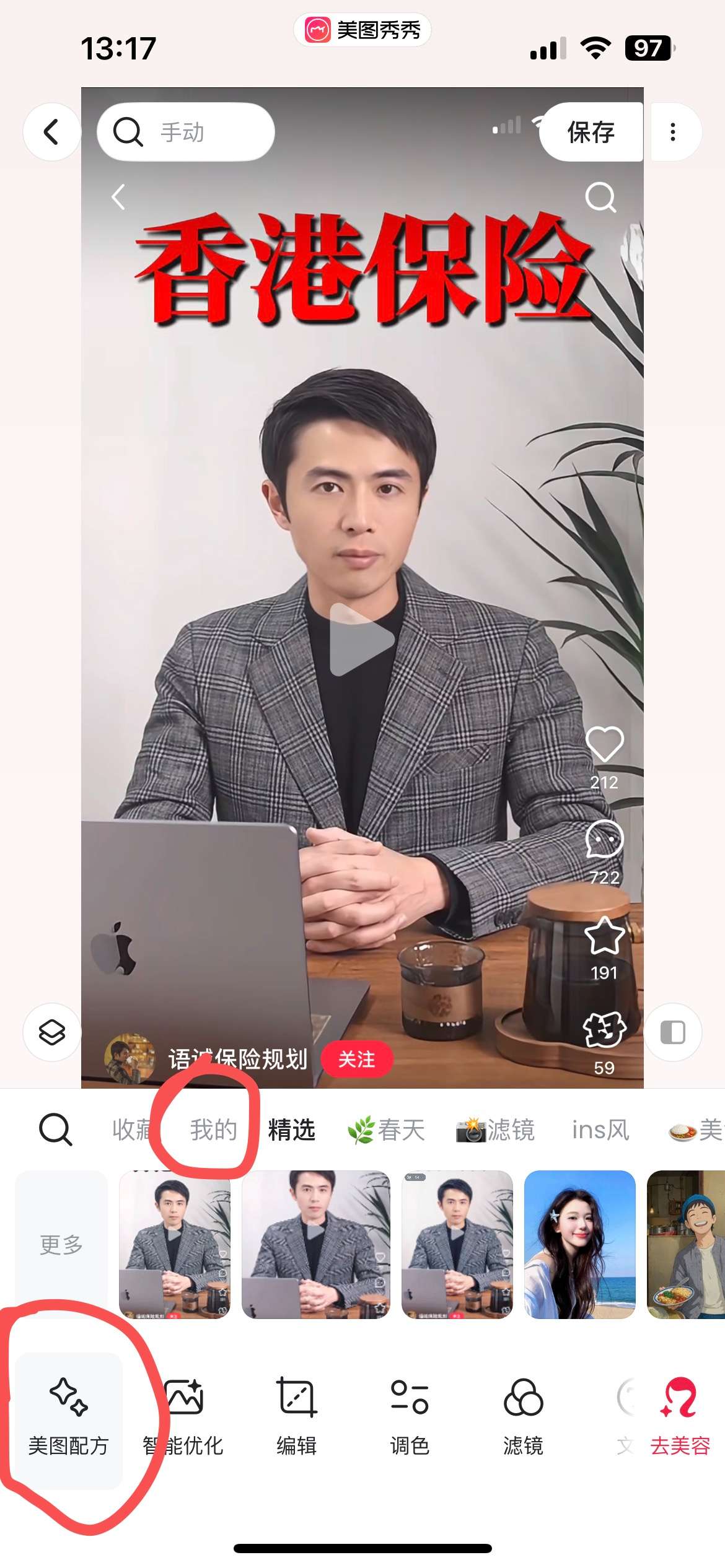Open the 手动 search field
The image size is (725, 1568).
(186, 132)
